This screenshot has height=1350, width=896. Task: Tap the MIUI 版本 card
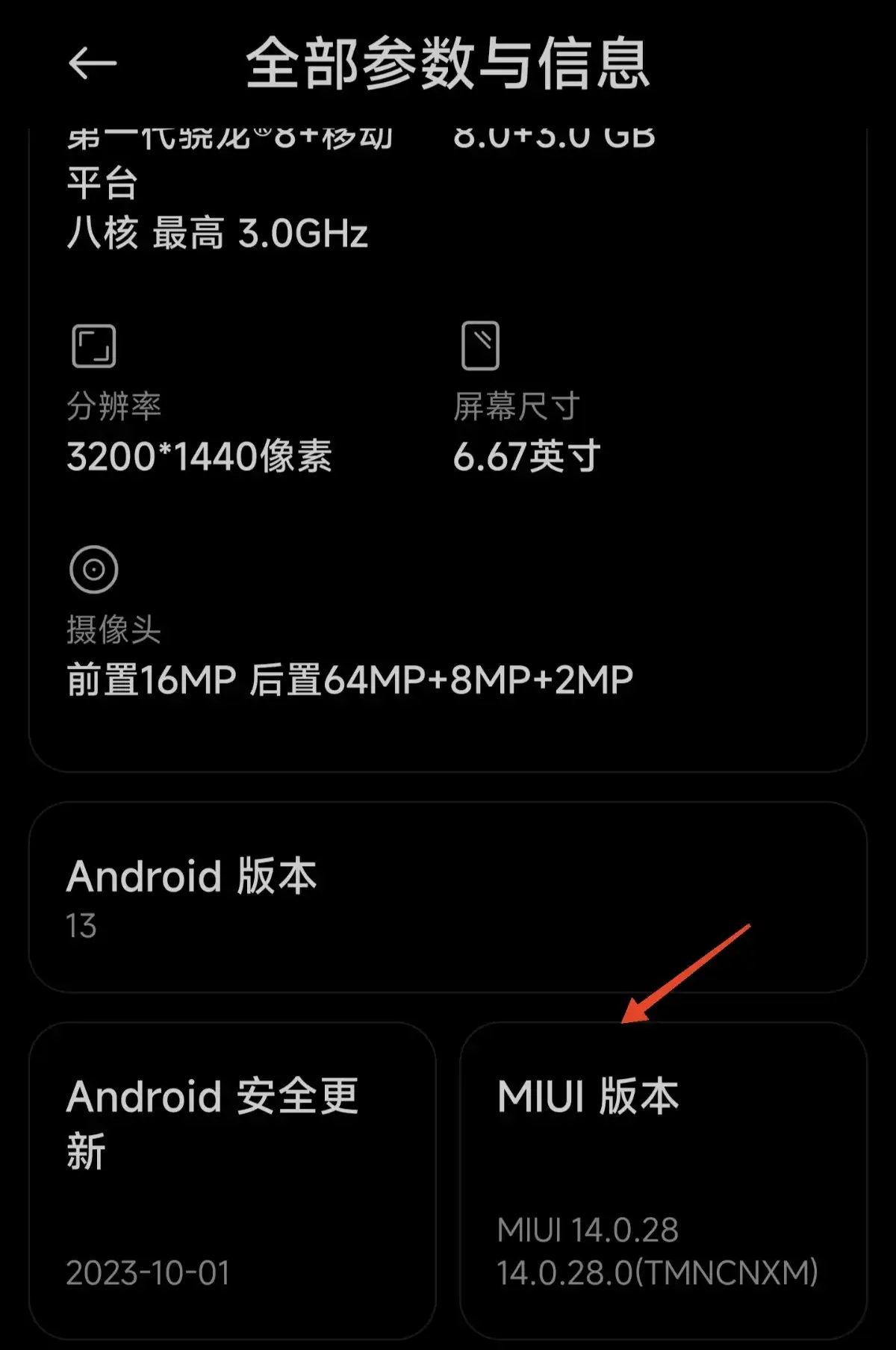coord(663,1181)
